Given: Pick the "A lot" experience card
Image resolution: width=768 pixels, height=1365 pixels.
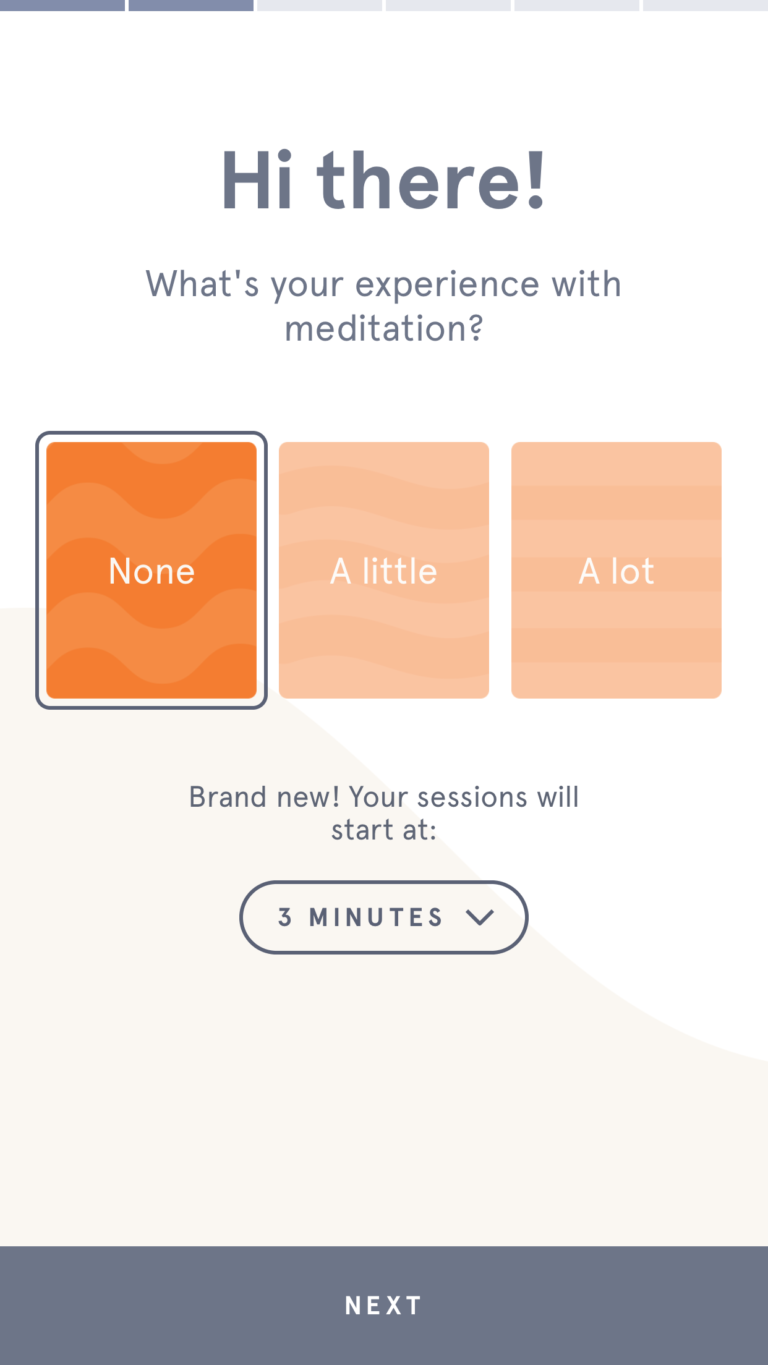Looking at the screenshot, I should (616, 570).
